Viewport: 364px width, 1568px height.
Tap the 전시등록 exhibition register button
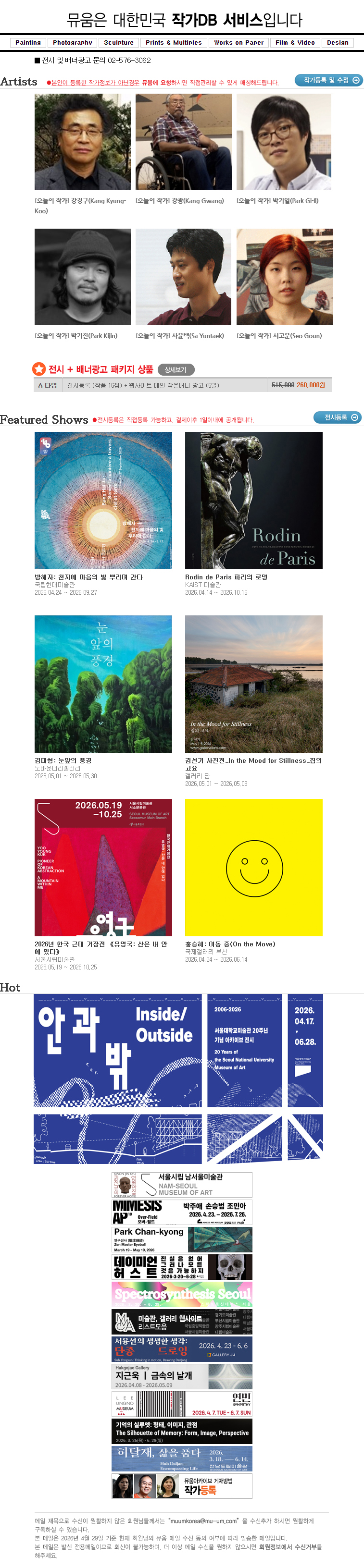click(337, 417)
